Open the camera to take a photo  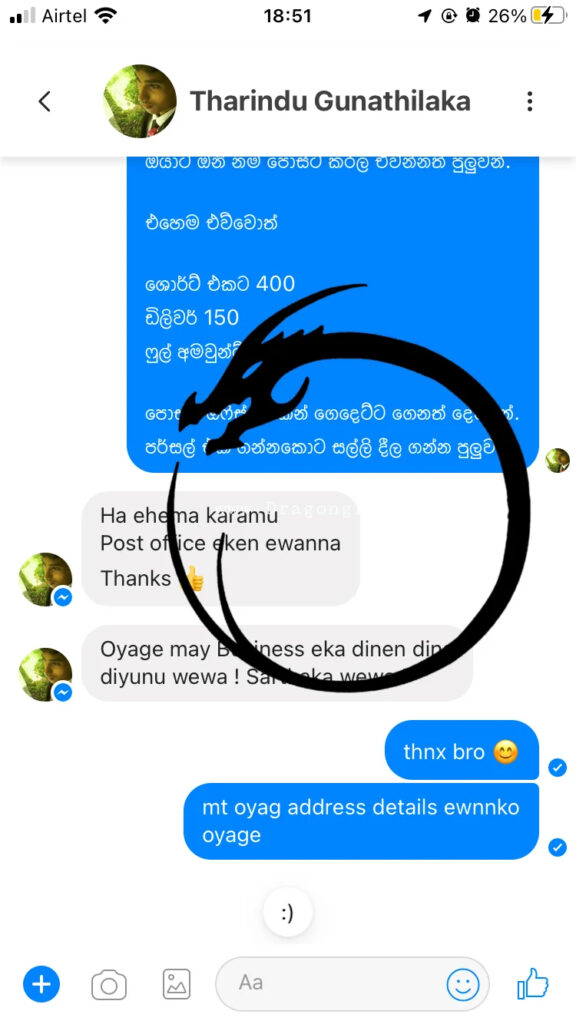pos(109,984)
